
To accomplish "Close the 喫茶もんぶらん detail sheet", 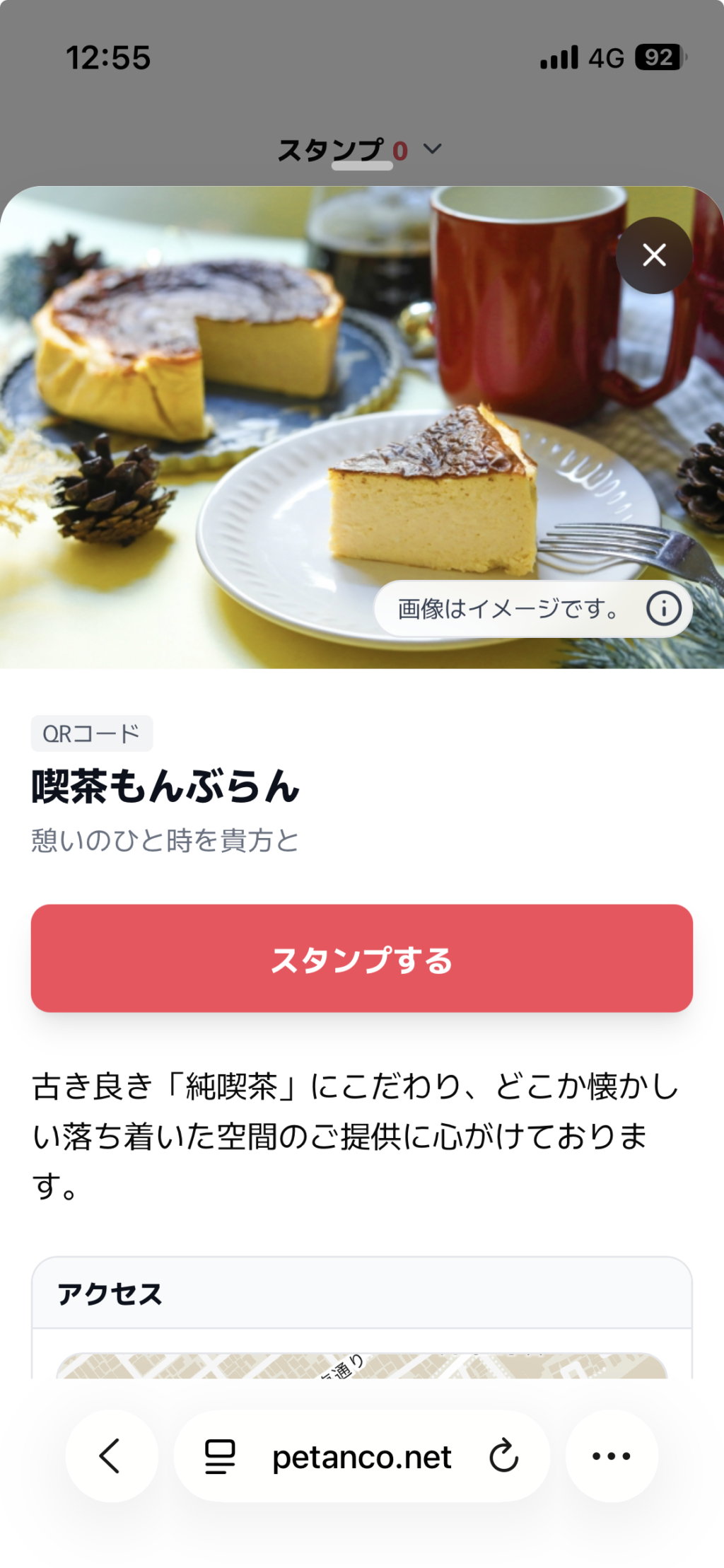I will click(654, 255).
